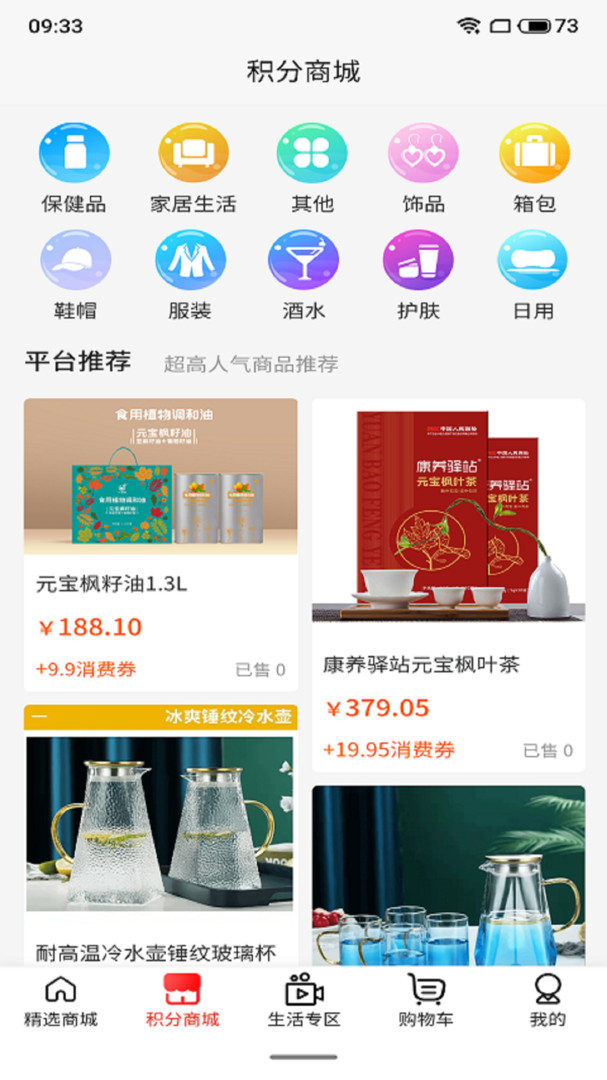
Task: Open the 耐高温冷水壶锤纹玻璃杯 product
Action: pyautogui.click(x=161, y=835)
